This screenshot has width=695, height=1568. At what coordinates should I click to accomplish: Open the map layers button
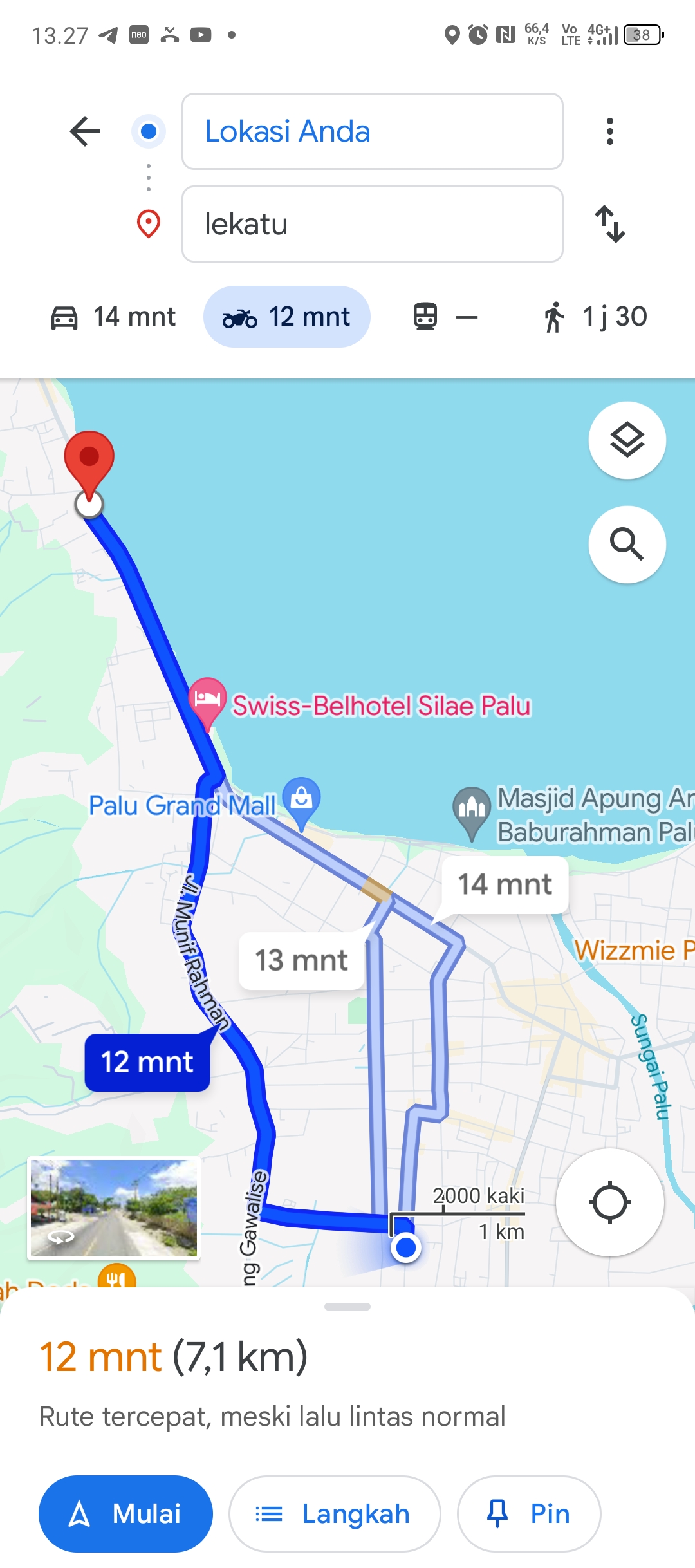(x=627, y=440)
